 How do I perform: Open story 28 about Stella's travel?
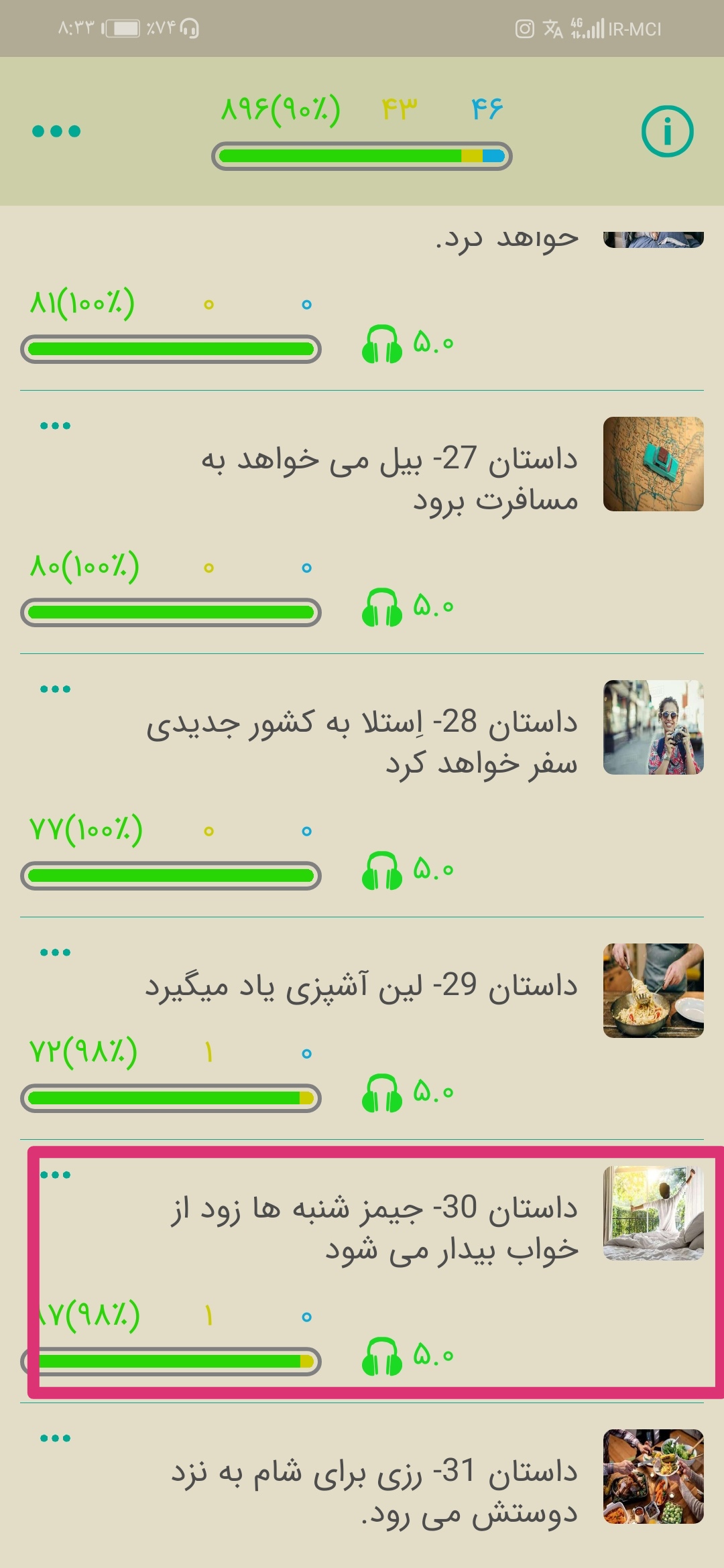362,742
